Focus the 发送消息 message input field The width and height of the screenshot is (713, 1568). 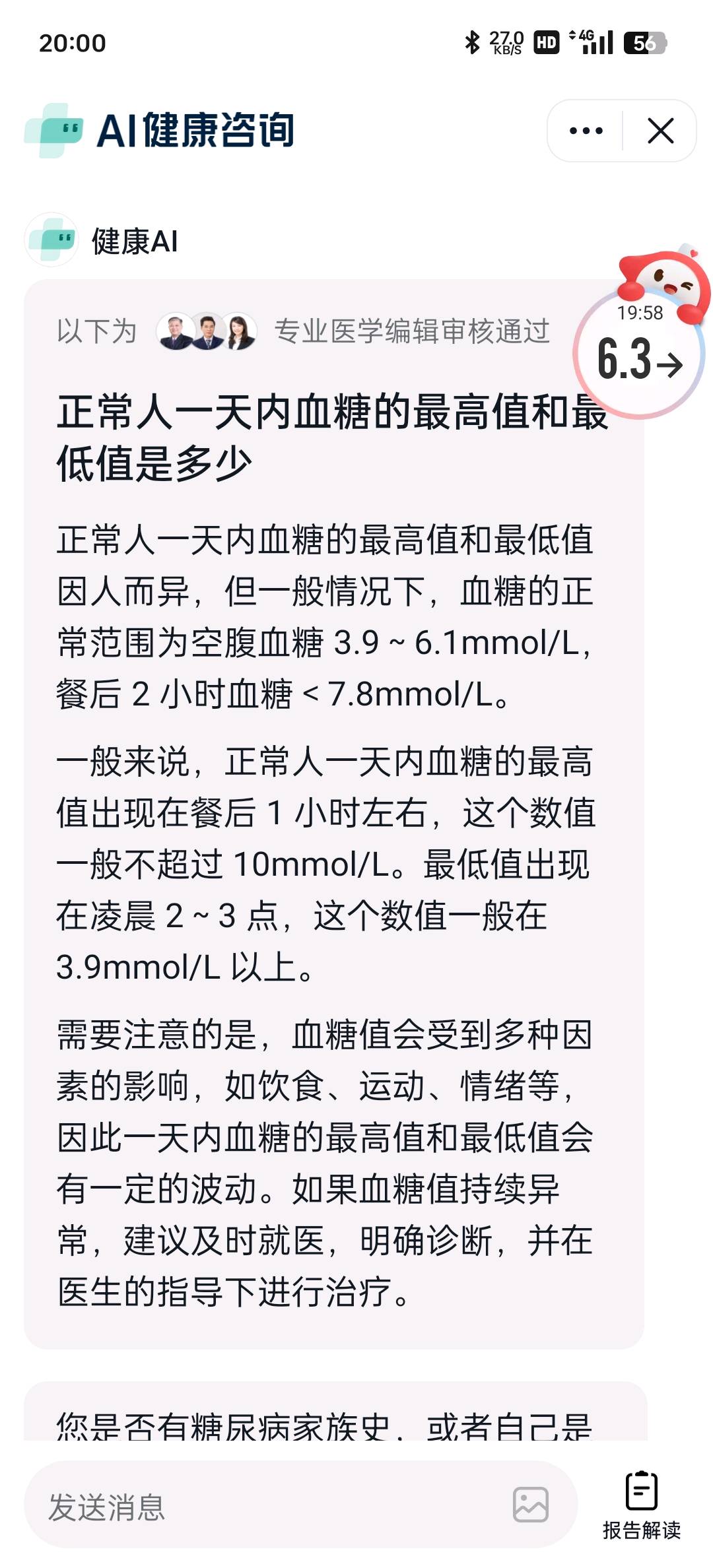click(264, 1507)
